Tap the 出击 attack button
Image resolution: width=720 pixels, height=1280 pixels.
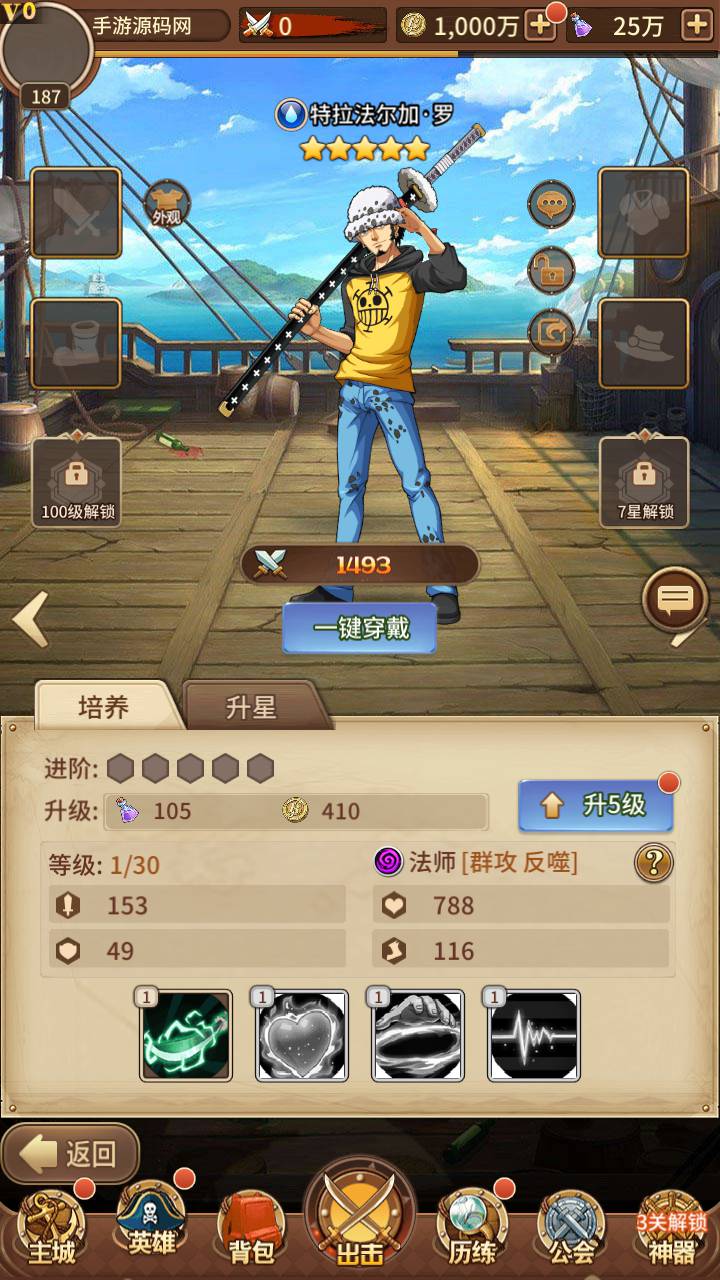point(360,1220)
